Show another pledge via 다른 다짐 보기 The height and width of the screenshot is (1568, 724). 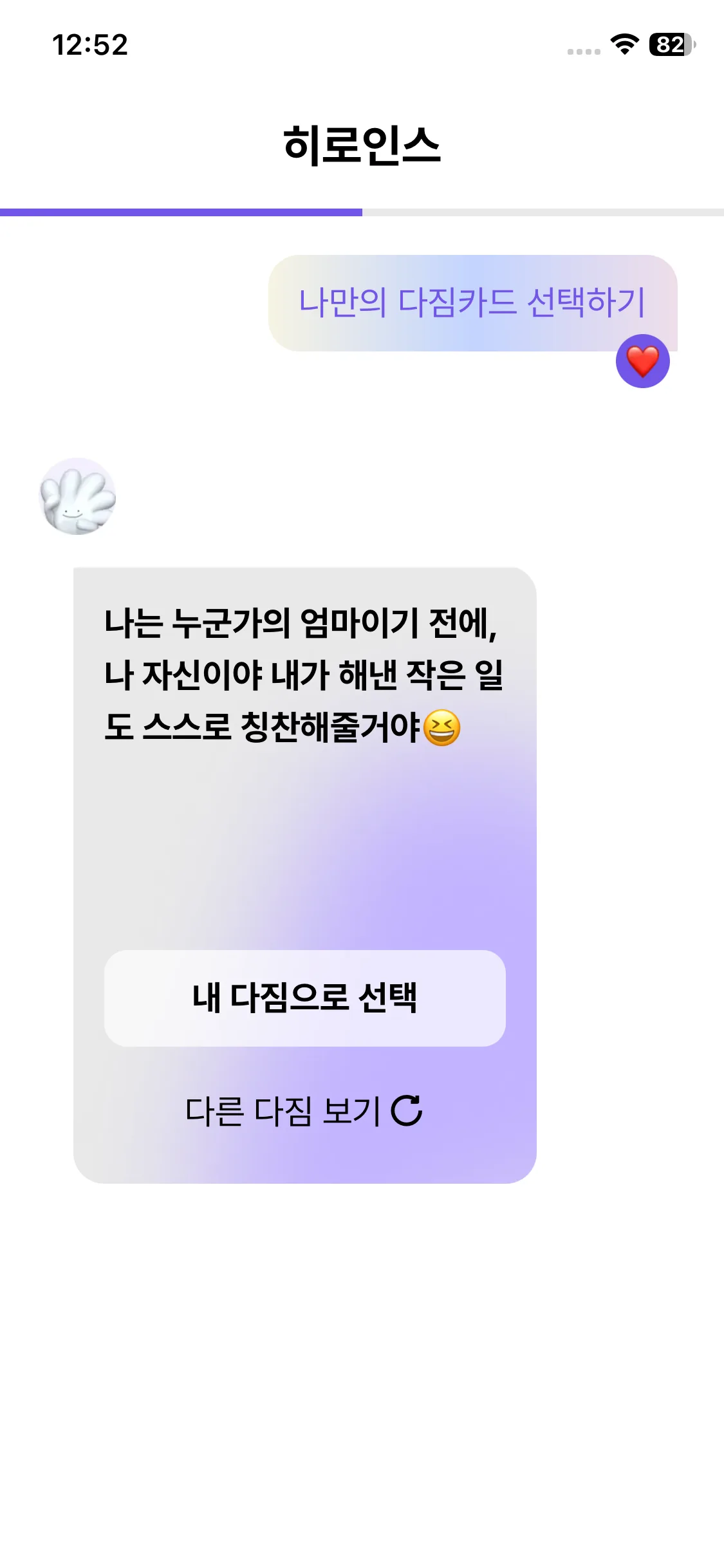[304, 1111]
